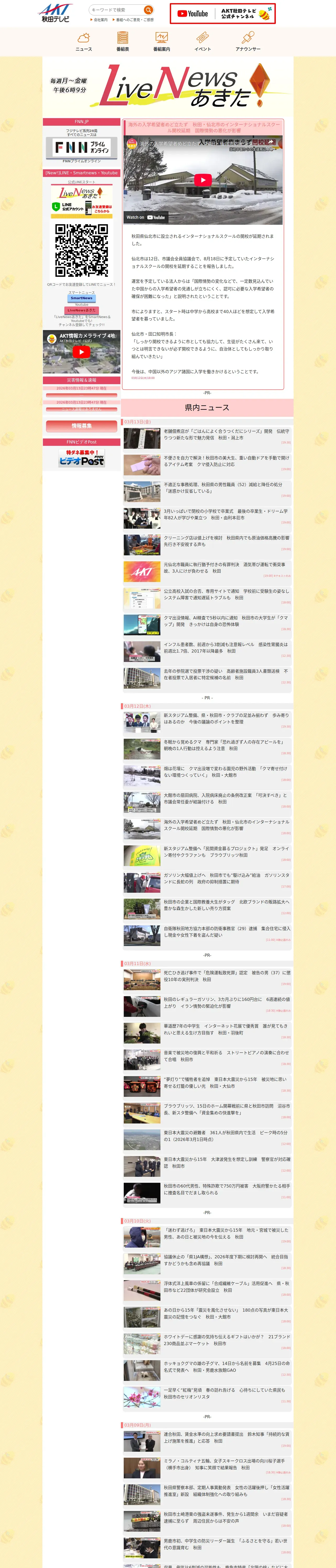The image size is (336, 1568).
Task: Open the AKT official YouTube channel banner
Action: click(x=223, y=13)
